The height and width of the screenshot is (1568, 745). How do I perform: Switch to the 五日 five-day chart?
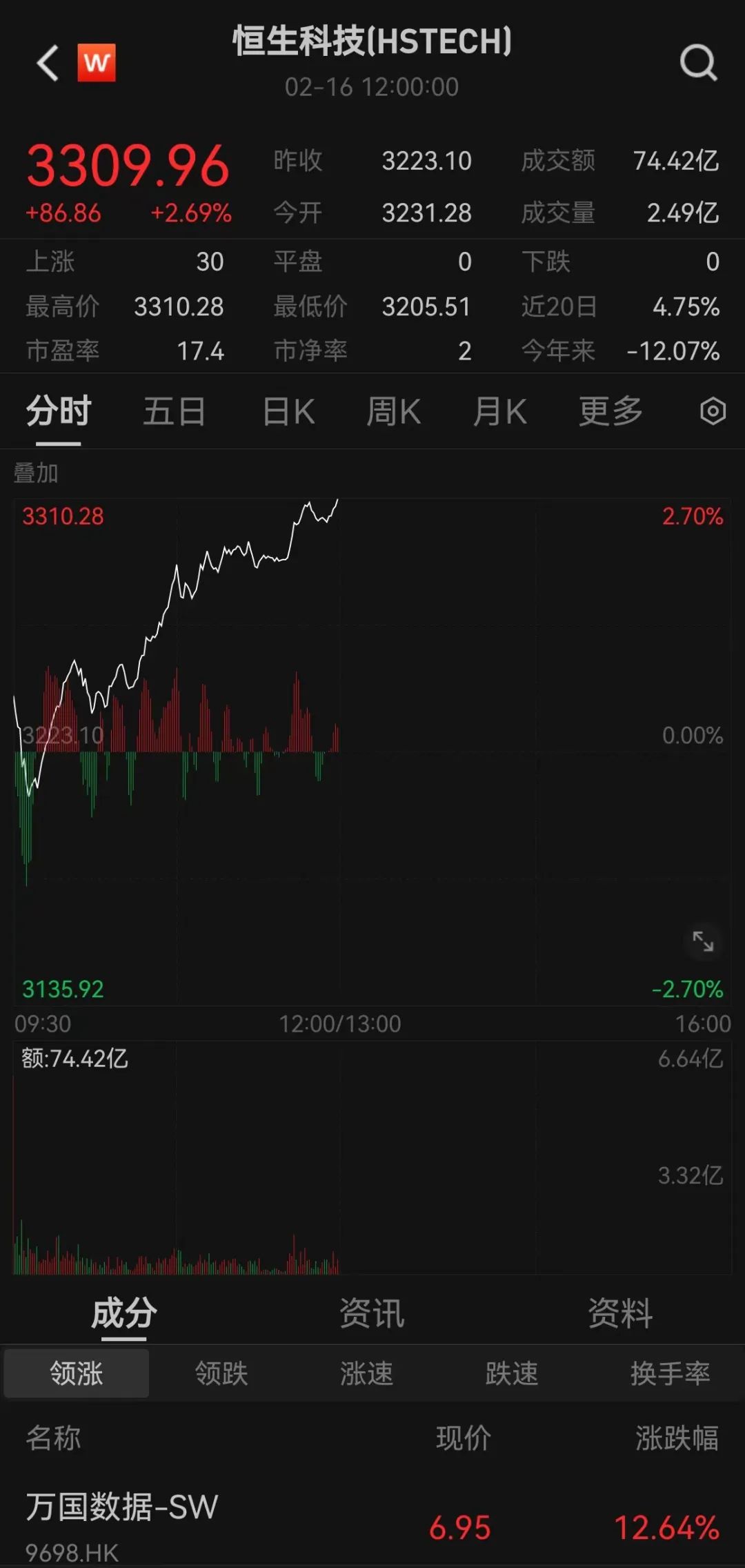click(x=174, y=411)
